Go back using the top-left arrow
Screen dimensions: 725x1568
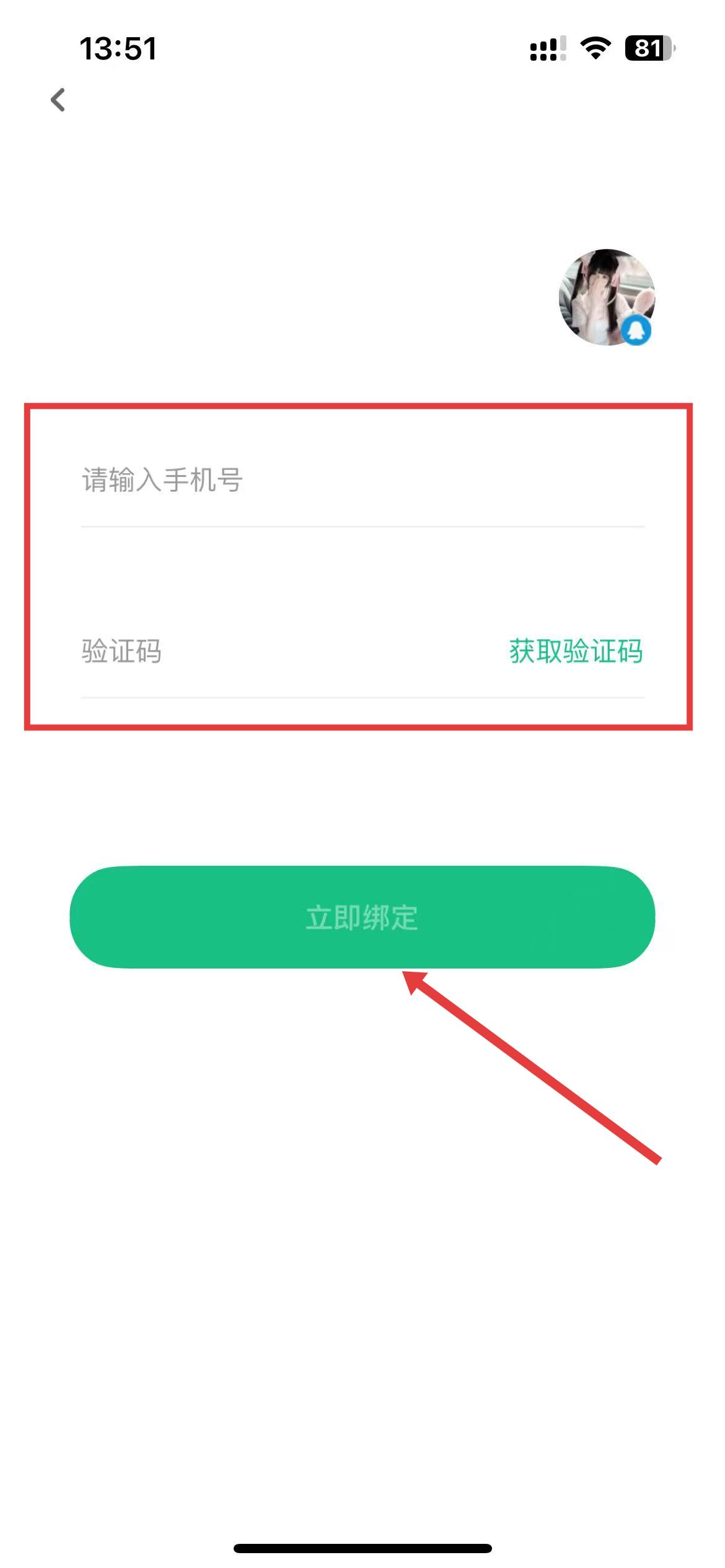(58, 100)
